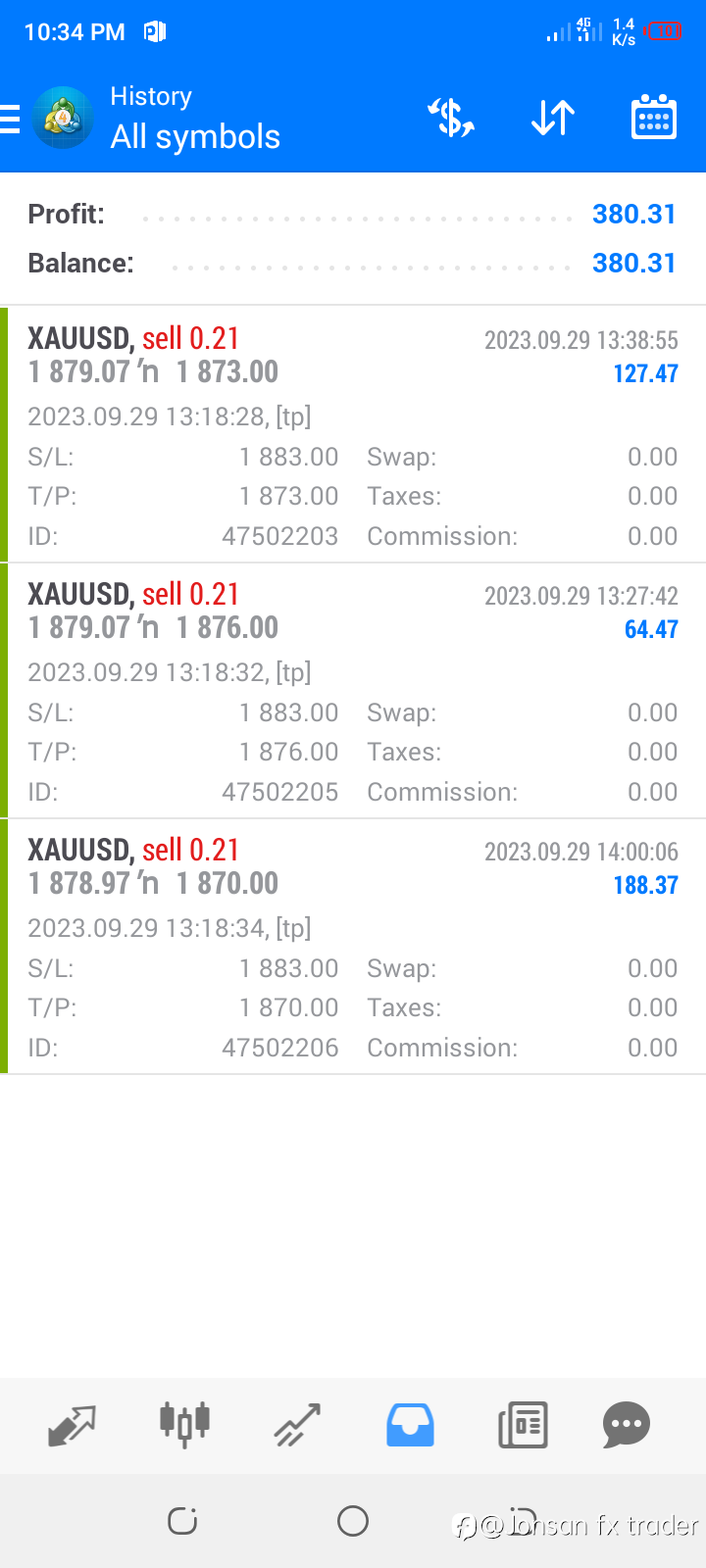Viewport: 706px width, 1568px height.
Task: View trade entry with ID 47502206
Action: [x=353, y=946]
